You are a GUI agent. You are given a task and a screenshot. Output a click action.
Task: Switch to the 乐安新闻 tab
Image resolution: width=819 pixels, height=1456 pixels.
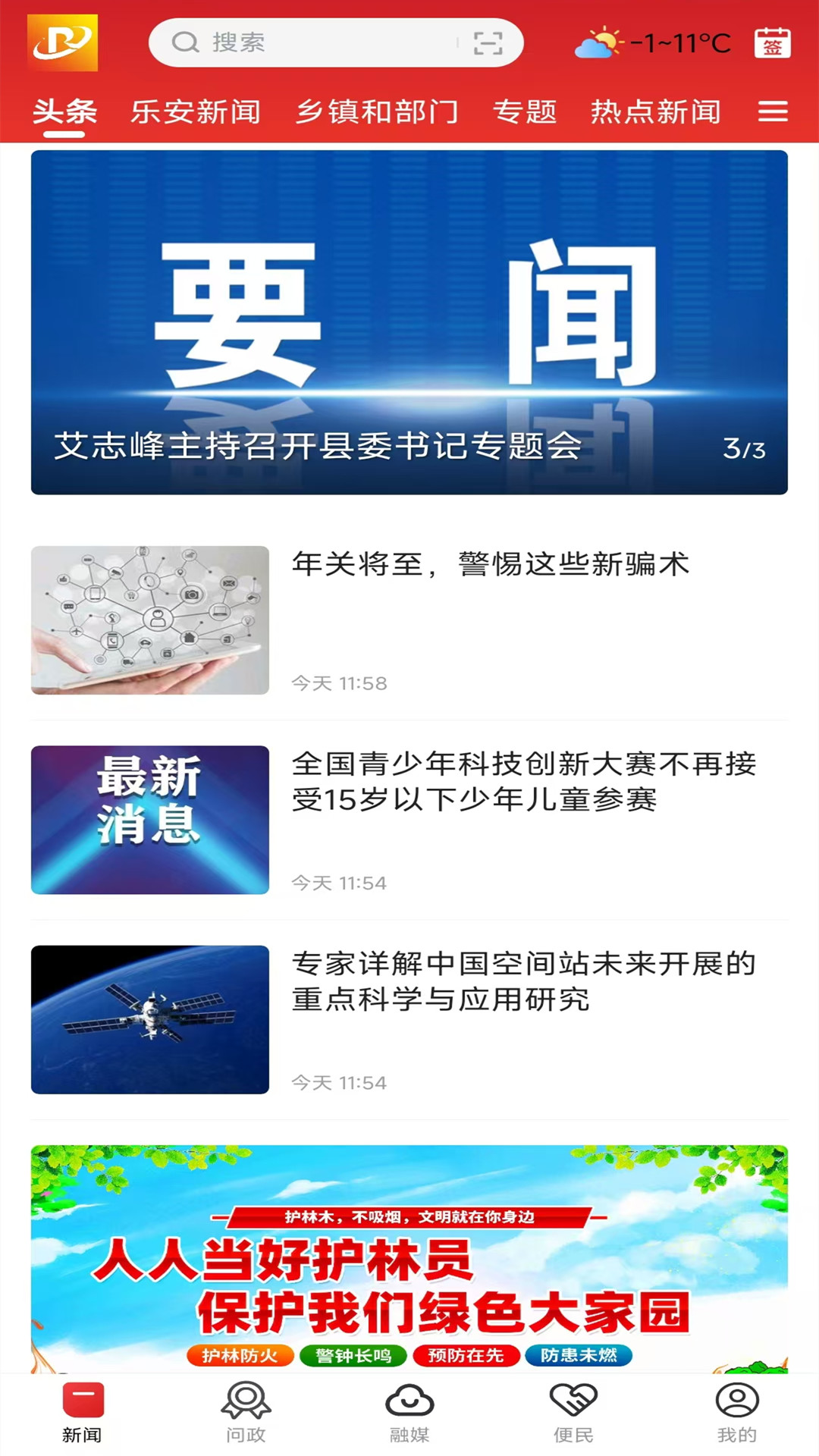pyautogui.click(x=196, y=112)
